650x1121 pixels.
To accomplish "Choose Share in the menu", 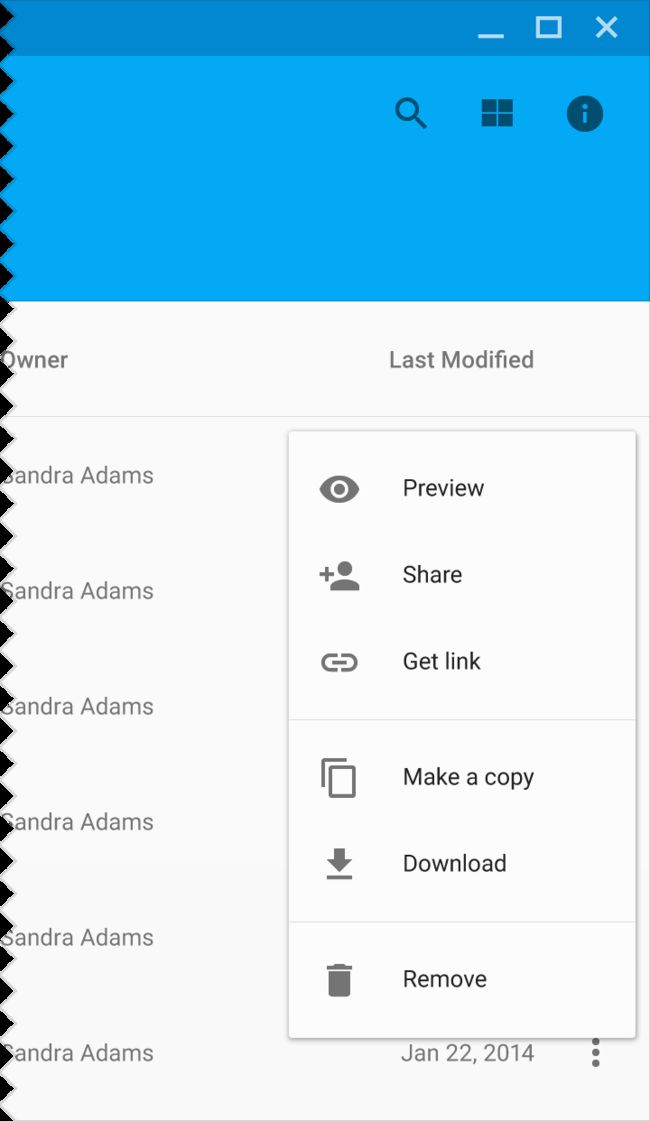I will click(x=462, y=575).
